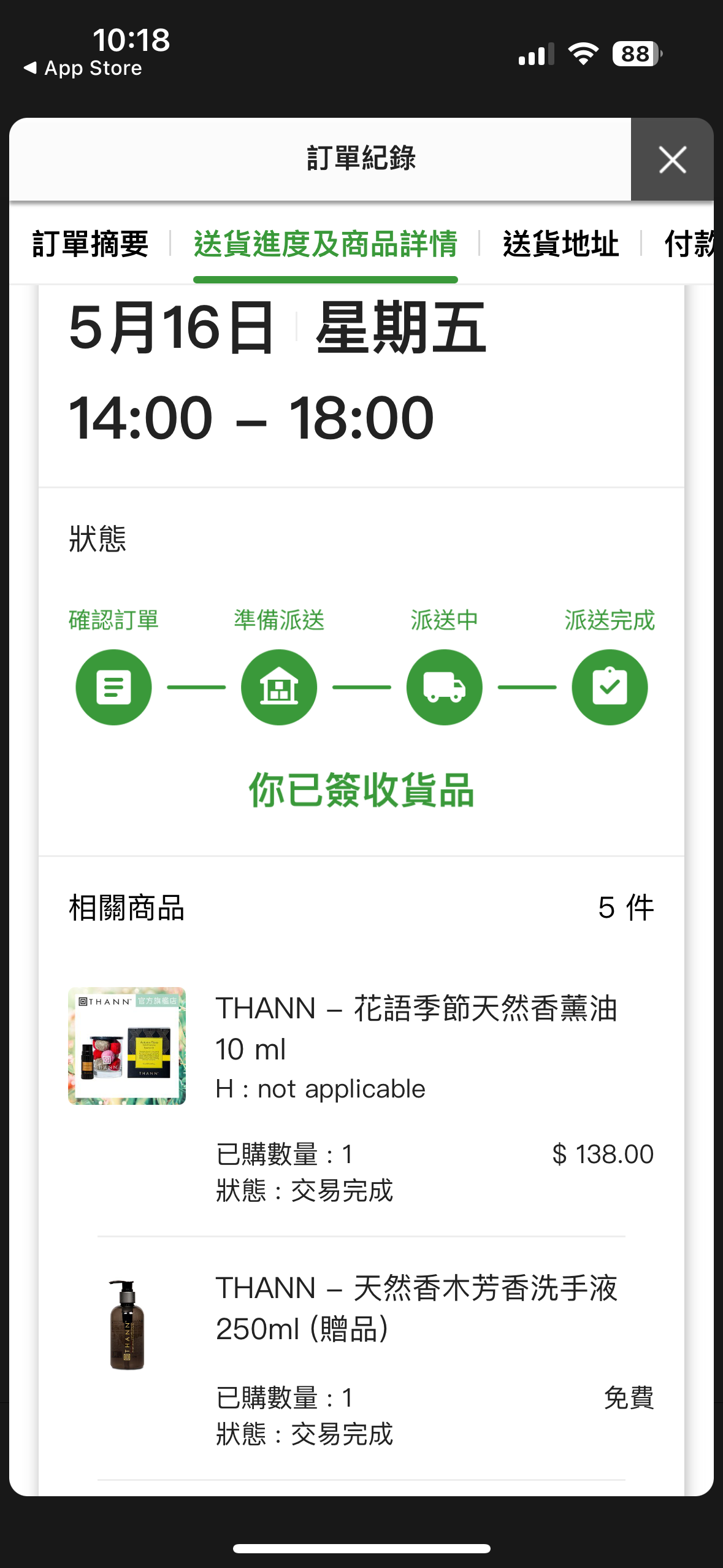Open the 送貨地址 tab

[560, 244]
